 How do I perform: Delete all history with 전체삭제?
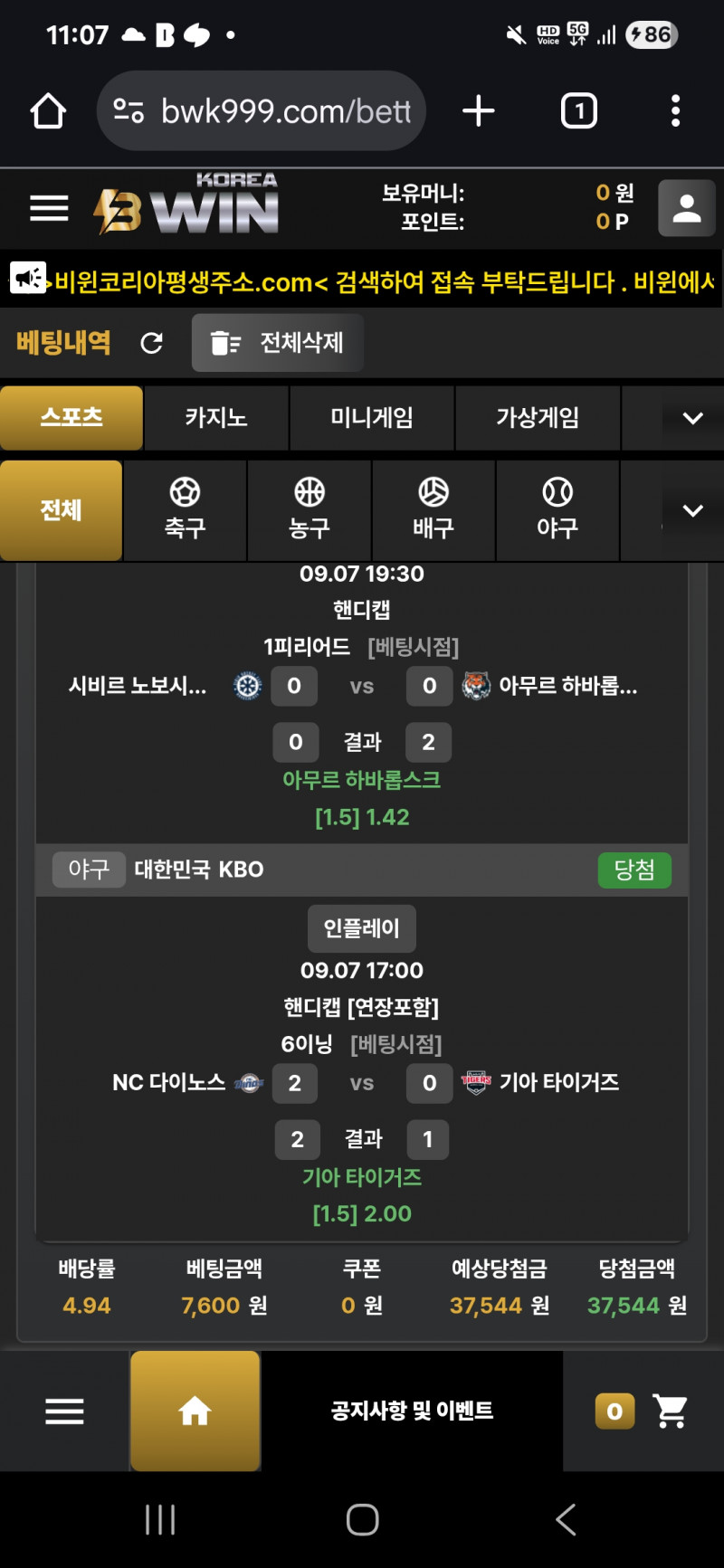click(x=278, y=343)
